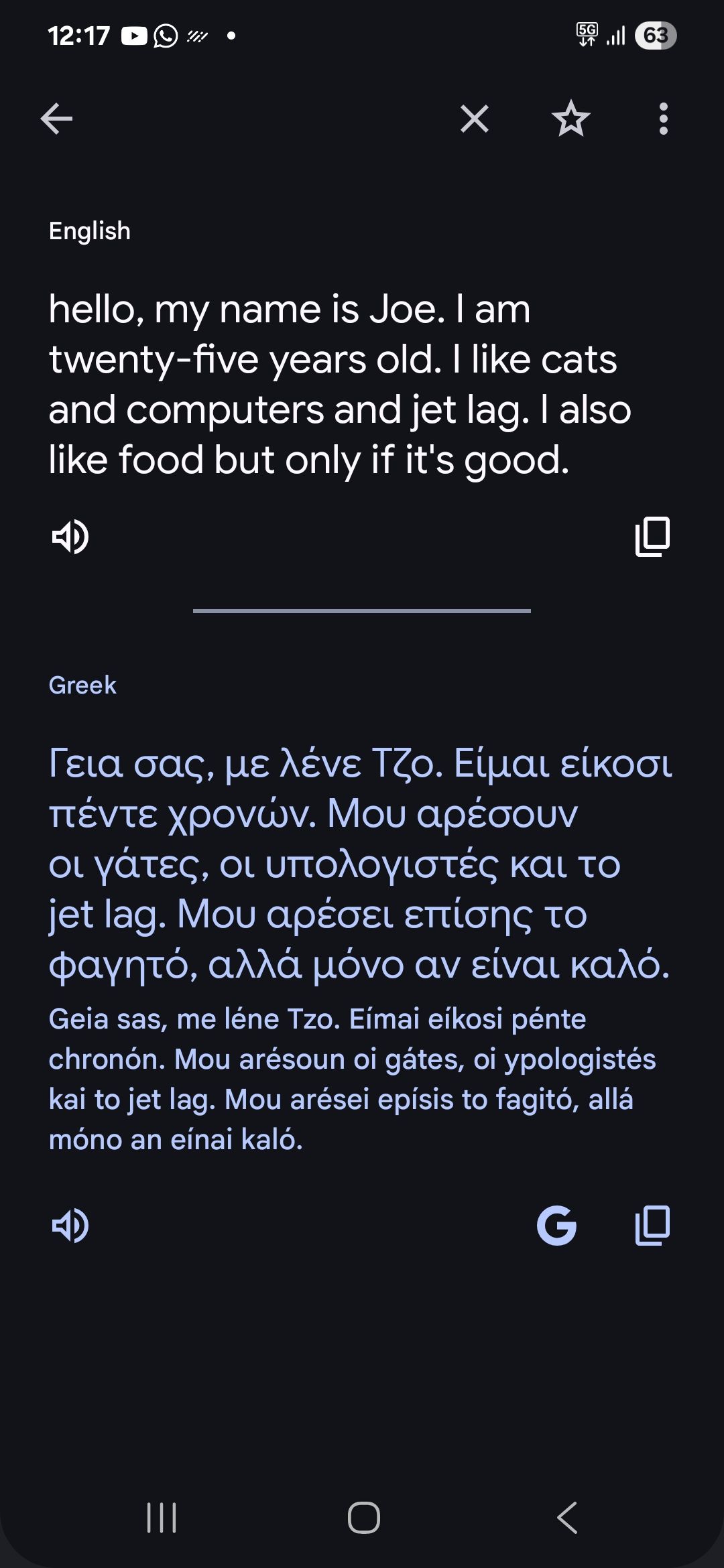Open recent apps from navigation bar
Screen dimensions: 724x1568
pyautogui.click(x=162, y=1518)
